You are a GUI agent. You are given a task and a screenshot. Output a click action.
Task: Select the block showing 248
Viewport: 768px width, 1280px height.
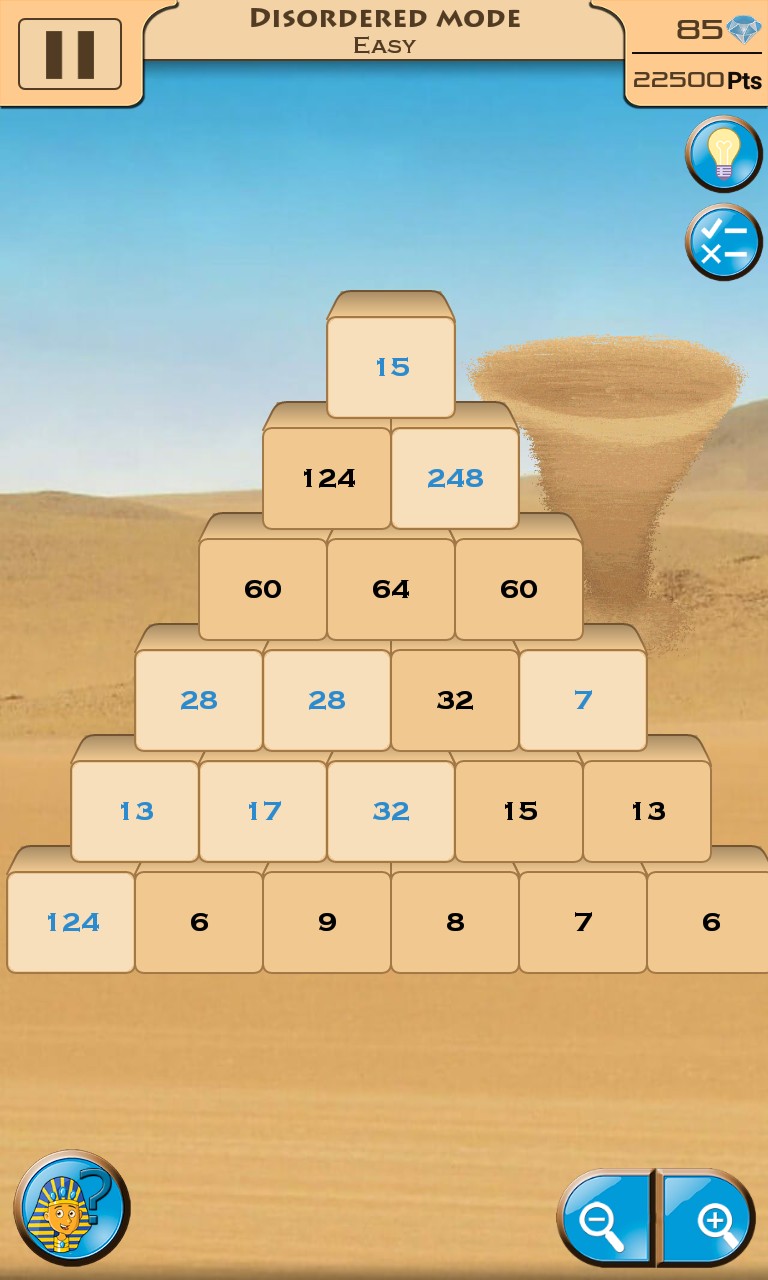pos(455,478)
